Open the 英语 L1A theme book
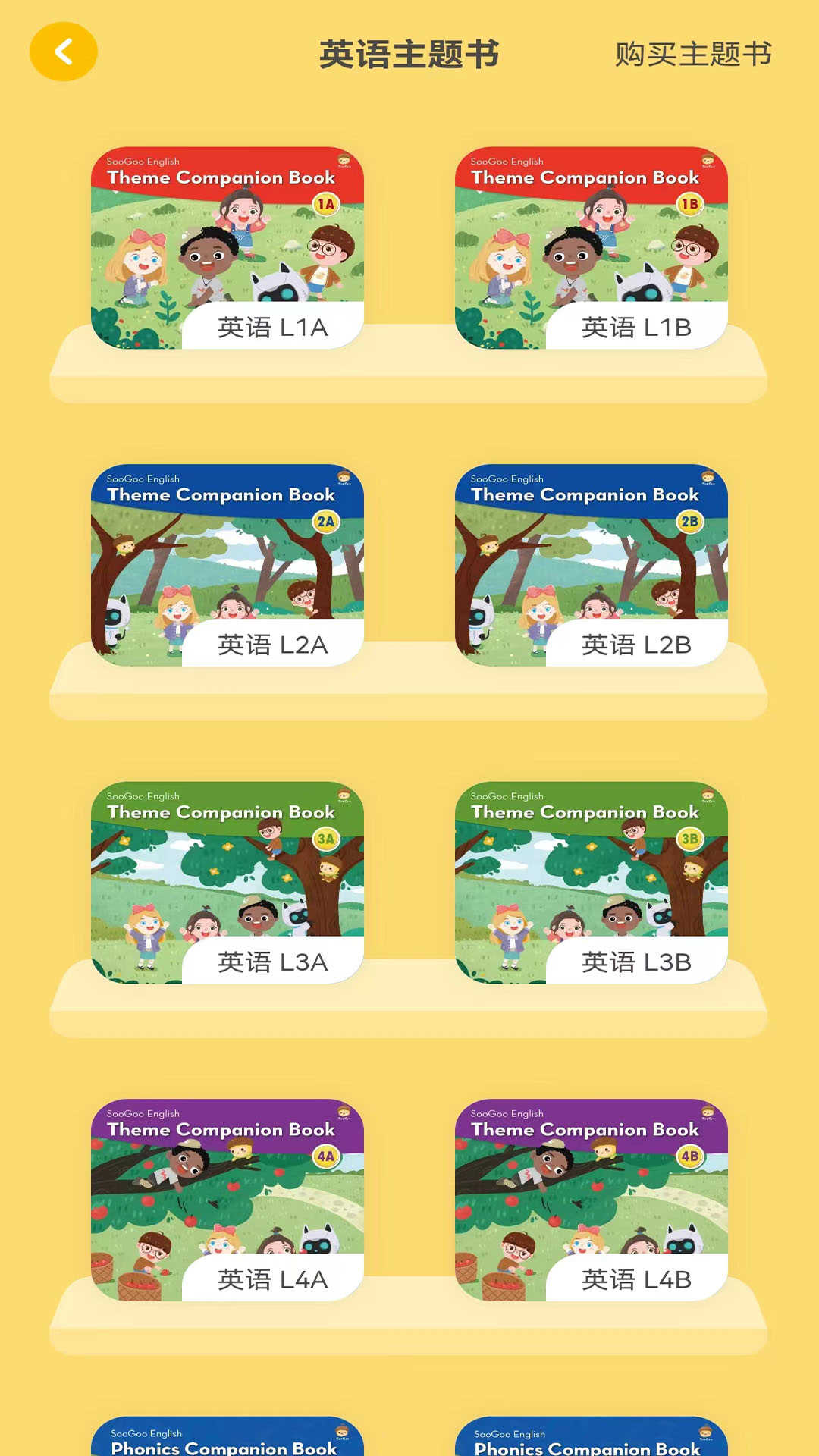Screen dimensions: 819x1456 click(x=227, y=248)
